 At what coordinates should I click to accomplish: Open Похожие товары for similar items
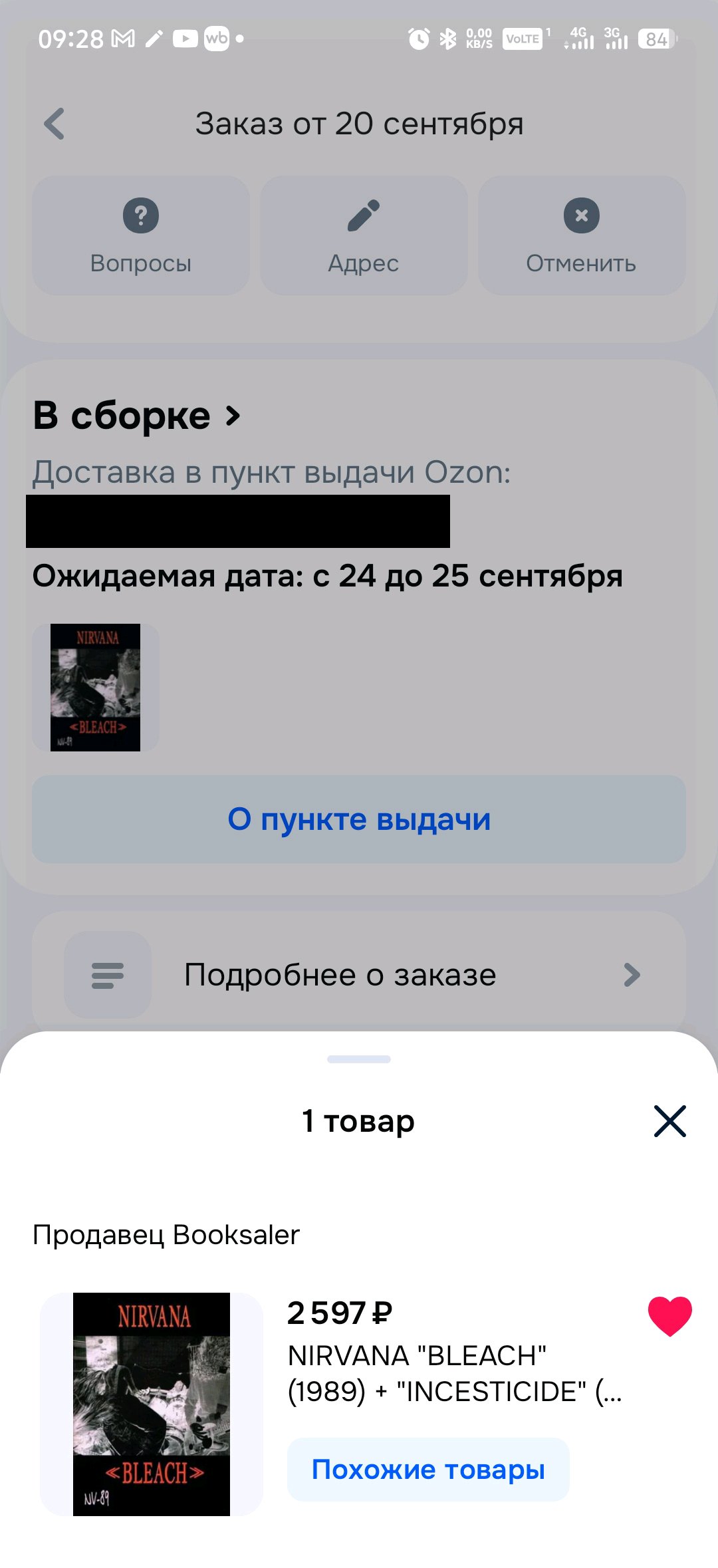point(428,1469)
